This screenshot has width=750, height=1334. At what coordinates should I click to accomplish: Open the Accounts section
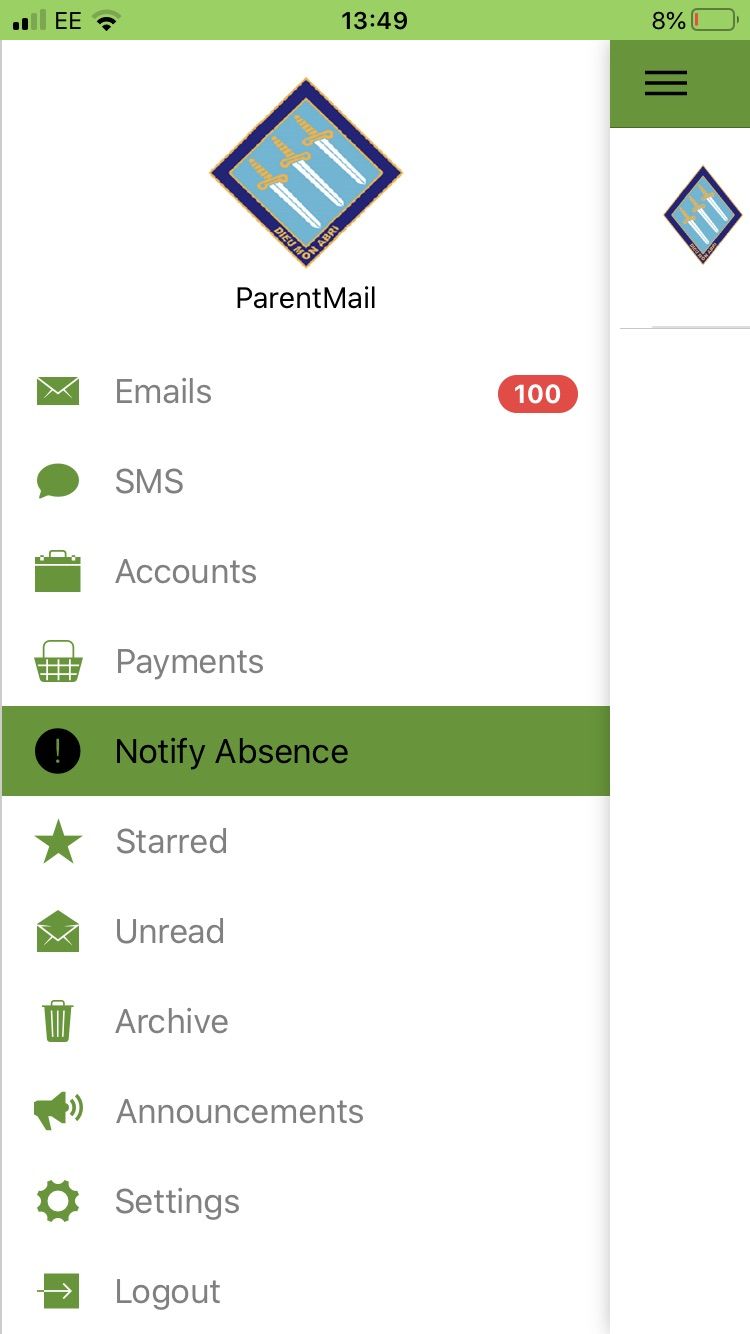pos(186,572)
